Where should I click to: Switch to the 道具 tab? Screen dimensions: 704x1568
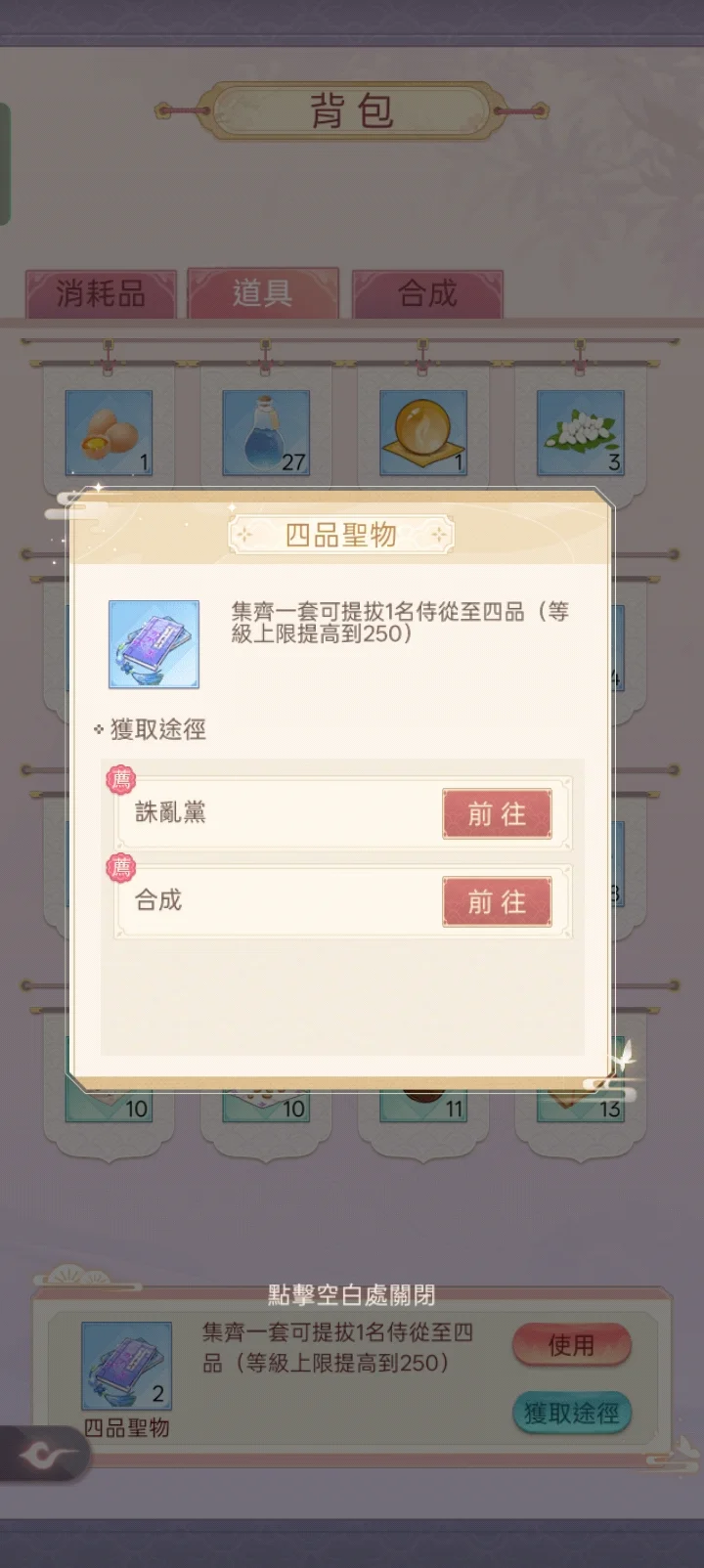click(262, 293)
